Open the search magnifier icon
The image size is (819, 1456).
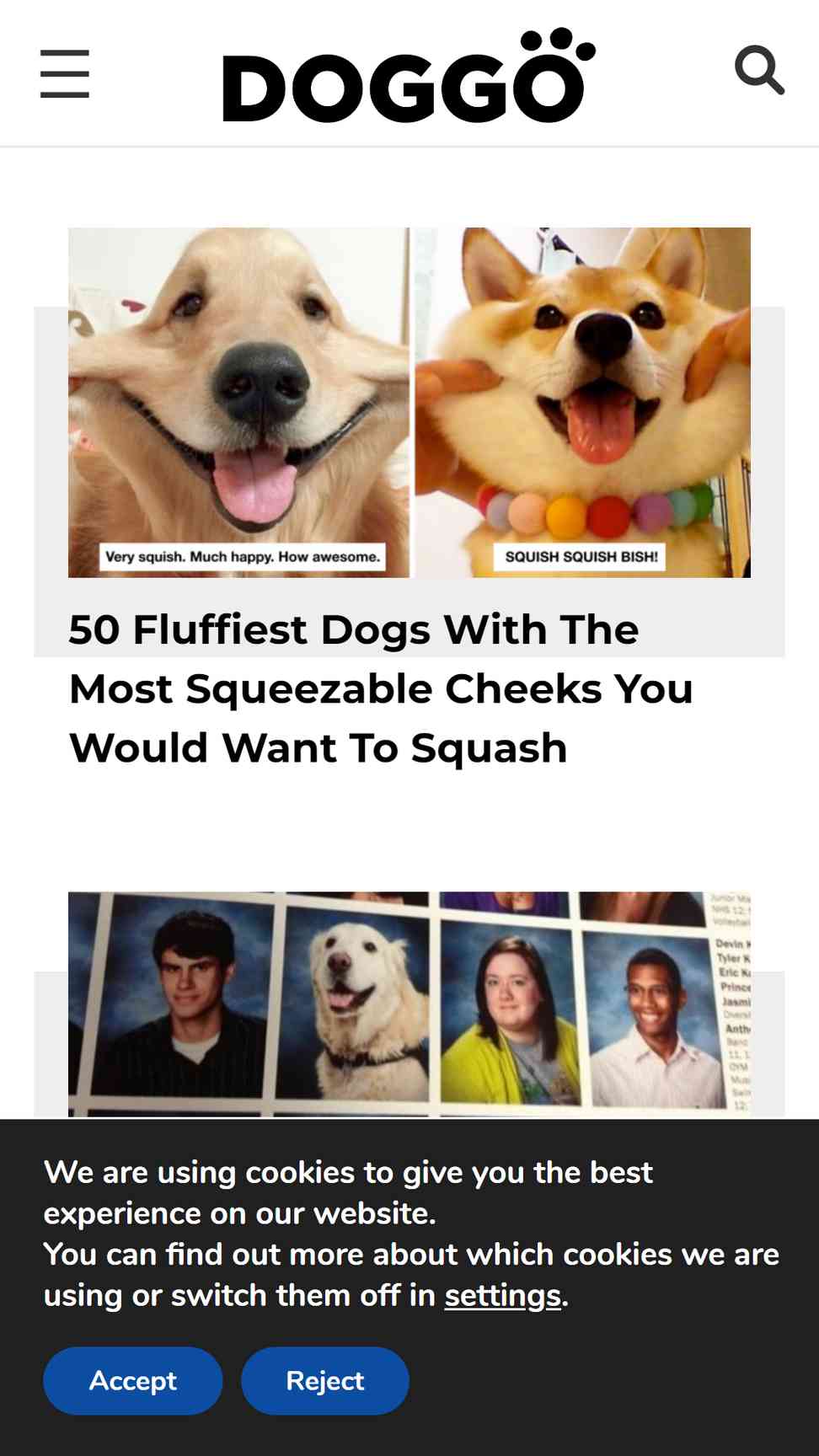click(x=759, y=71)
